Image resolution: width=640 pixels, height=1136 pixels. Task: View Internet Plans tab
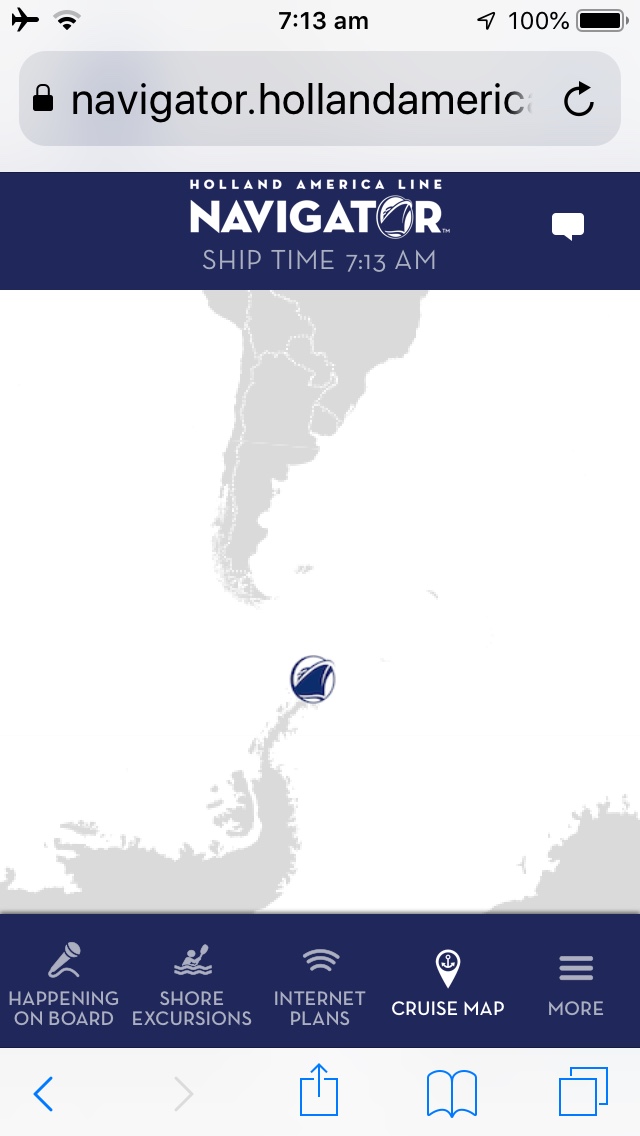[320, 985]
